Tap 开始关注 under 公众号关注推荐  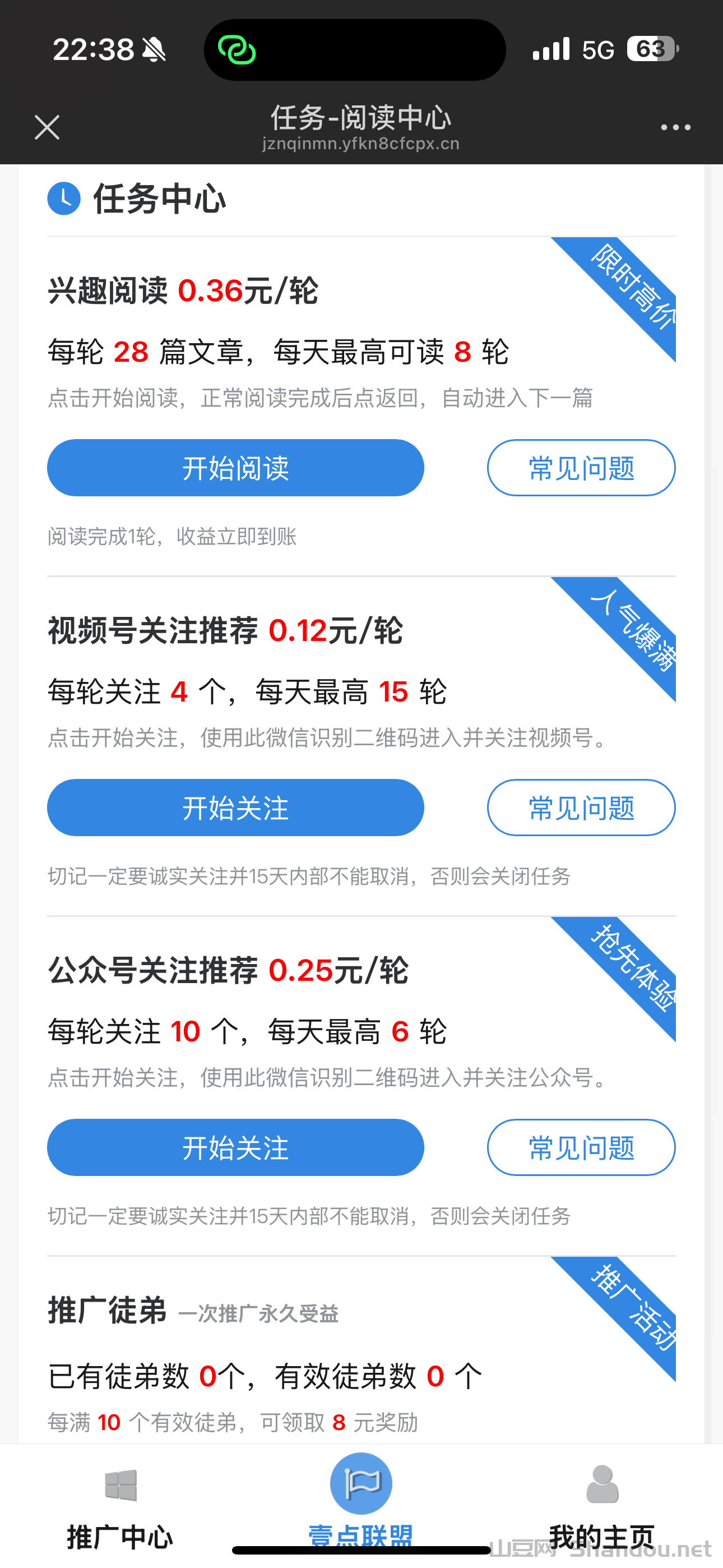tap(235, 1148)
